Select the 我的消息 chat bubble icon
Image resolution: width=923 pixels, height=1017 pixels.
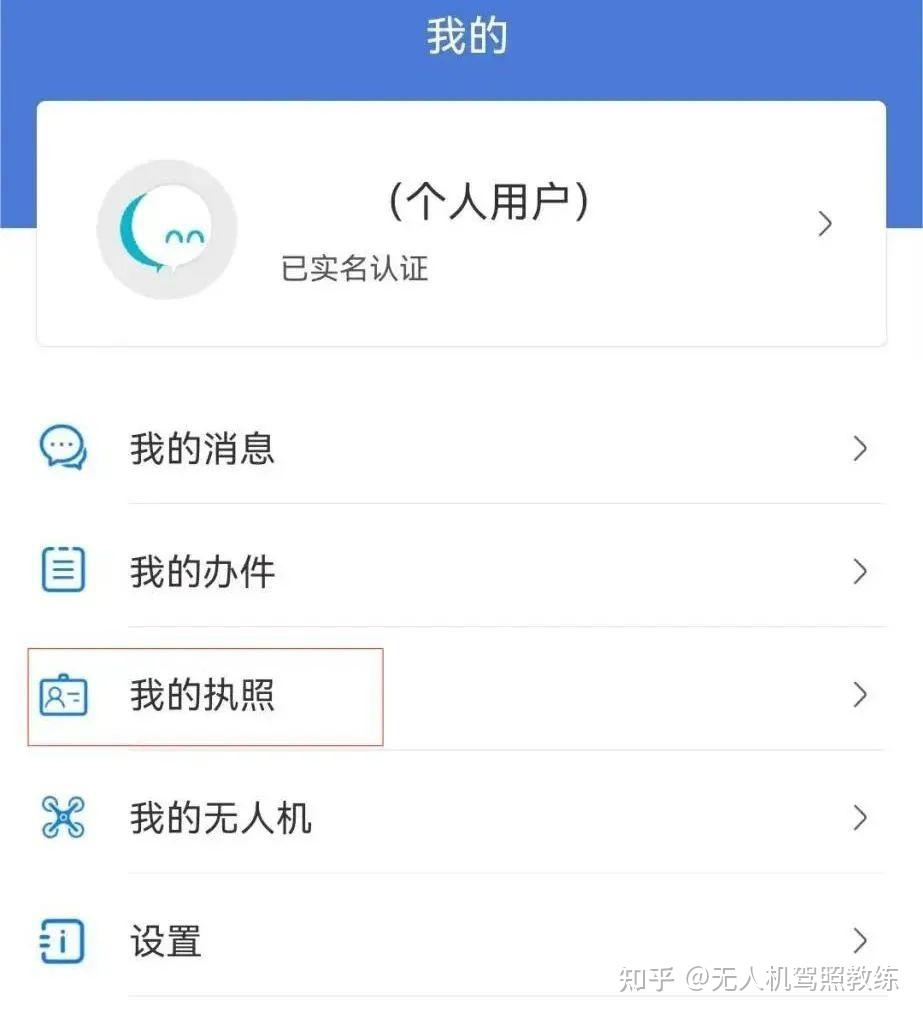[62, 448]
